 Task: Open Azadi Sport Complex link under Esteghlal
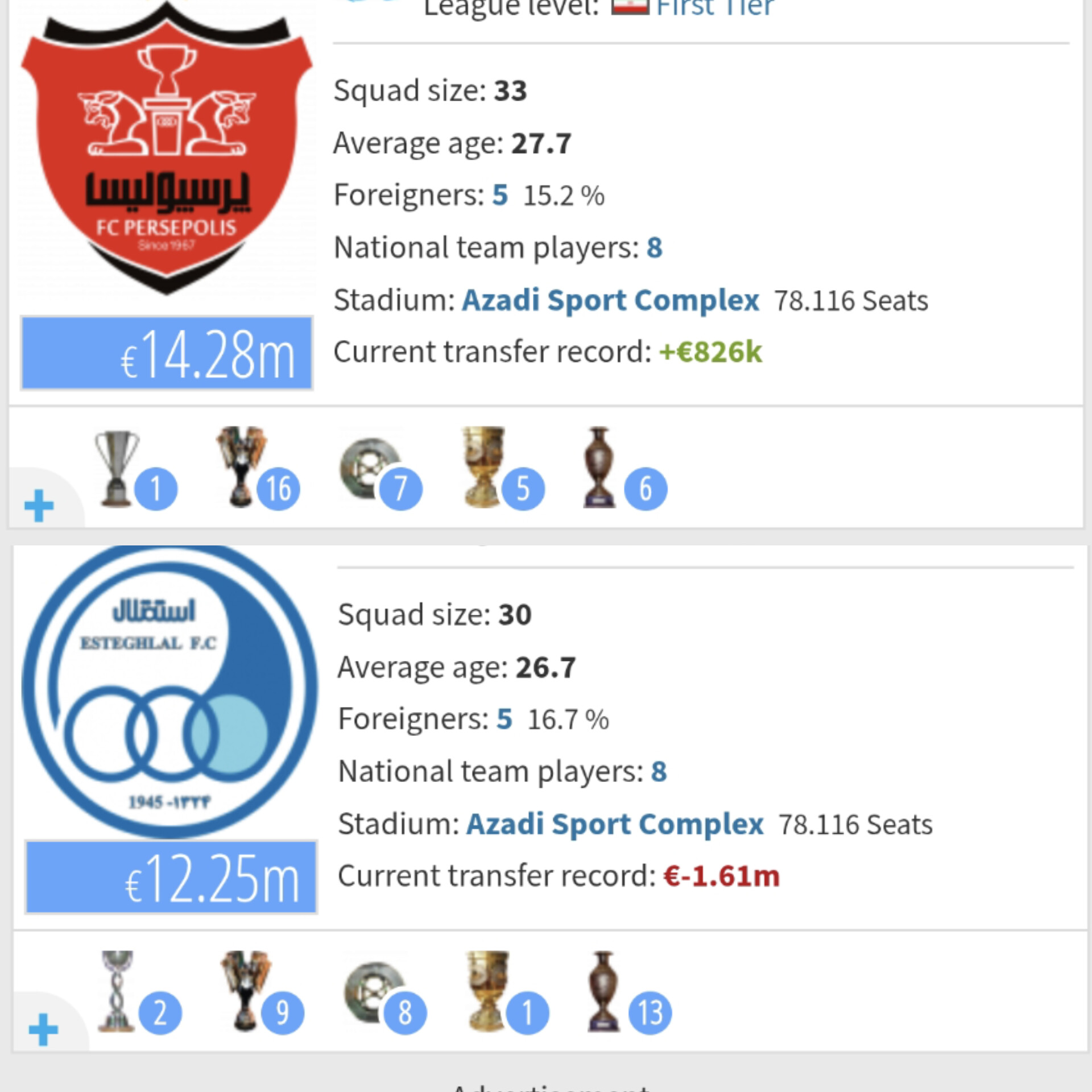(615, 824)
